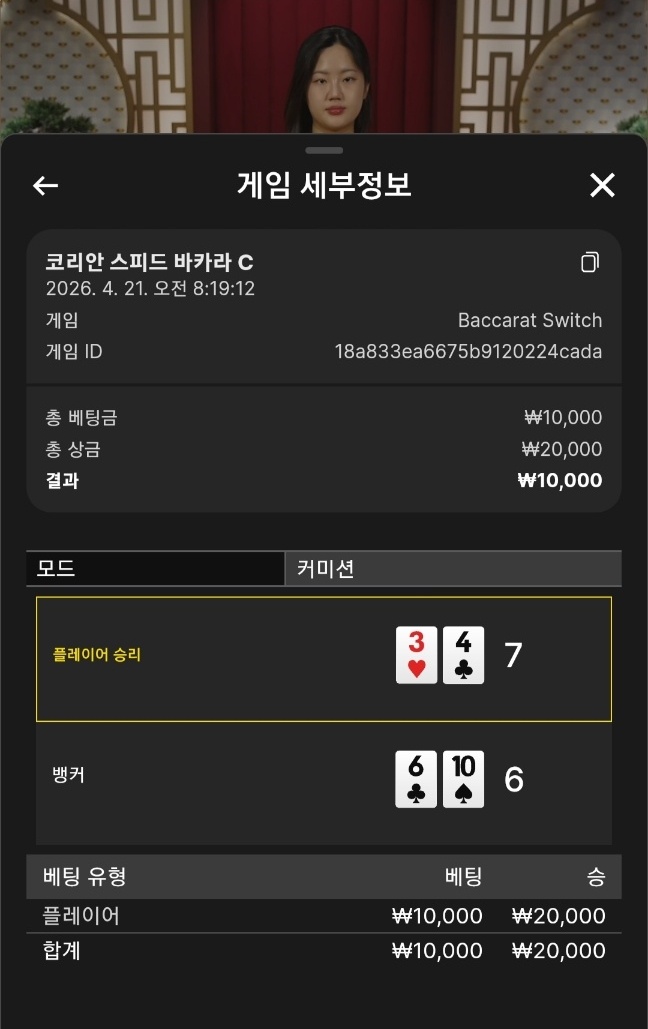Tap the sheet drag handle
The height and width of the screenshot is (1029, 648).
[x=324, y=150]
